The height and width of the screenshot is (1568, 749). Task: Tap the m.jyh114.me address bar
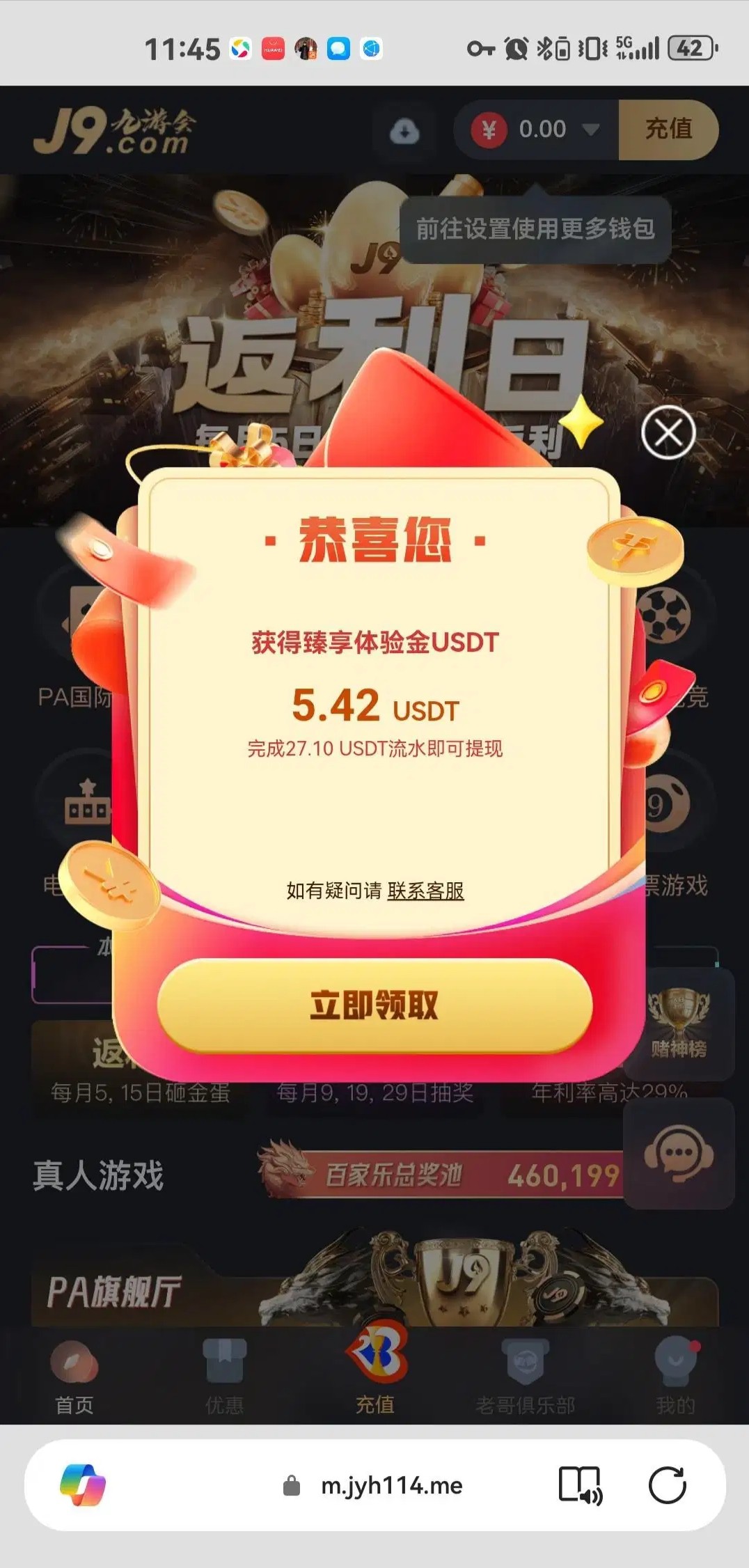pos(391,1485)
